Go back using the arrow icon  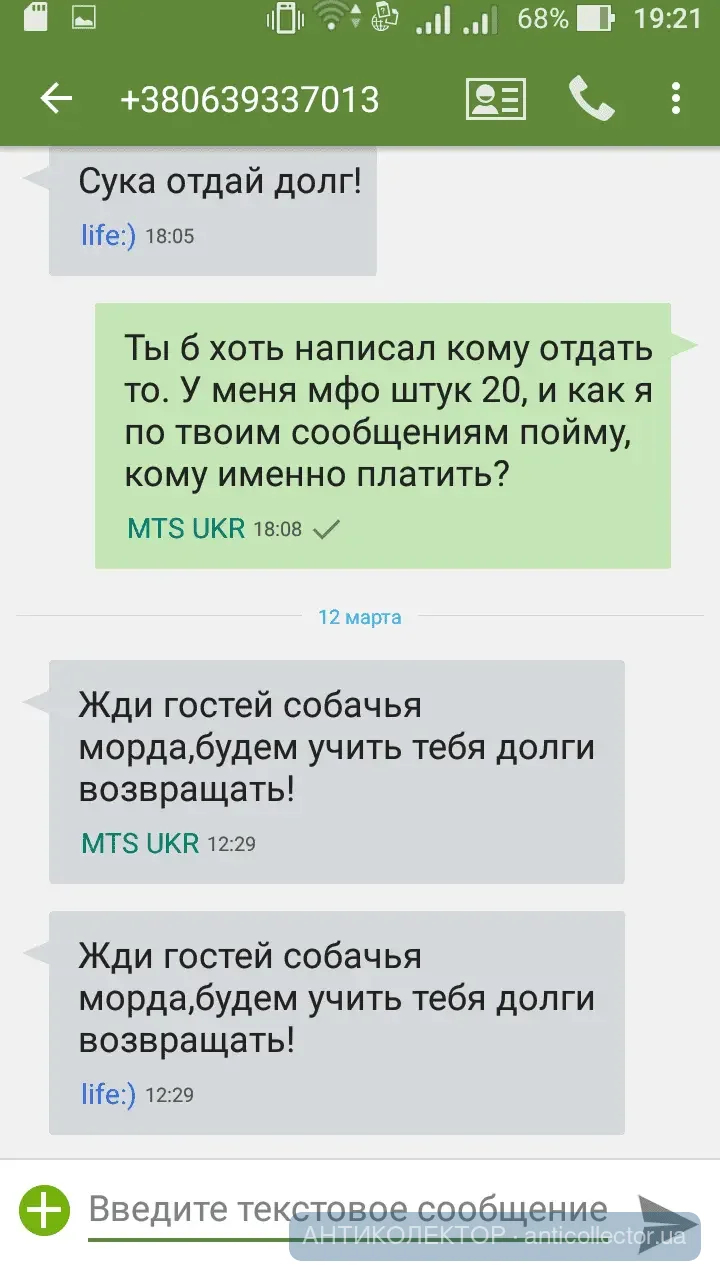56,99
